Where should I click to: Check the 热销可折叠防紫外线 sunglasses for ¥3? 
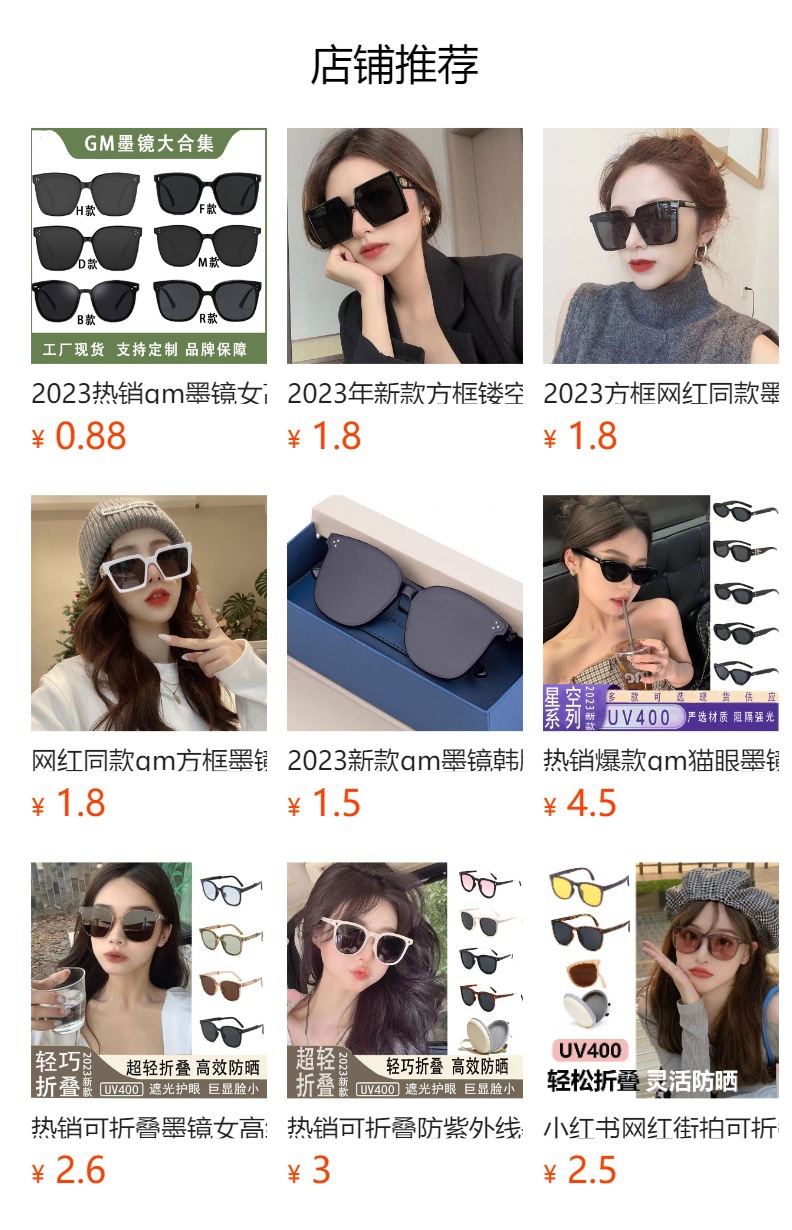point(404,979)
